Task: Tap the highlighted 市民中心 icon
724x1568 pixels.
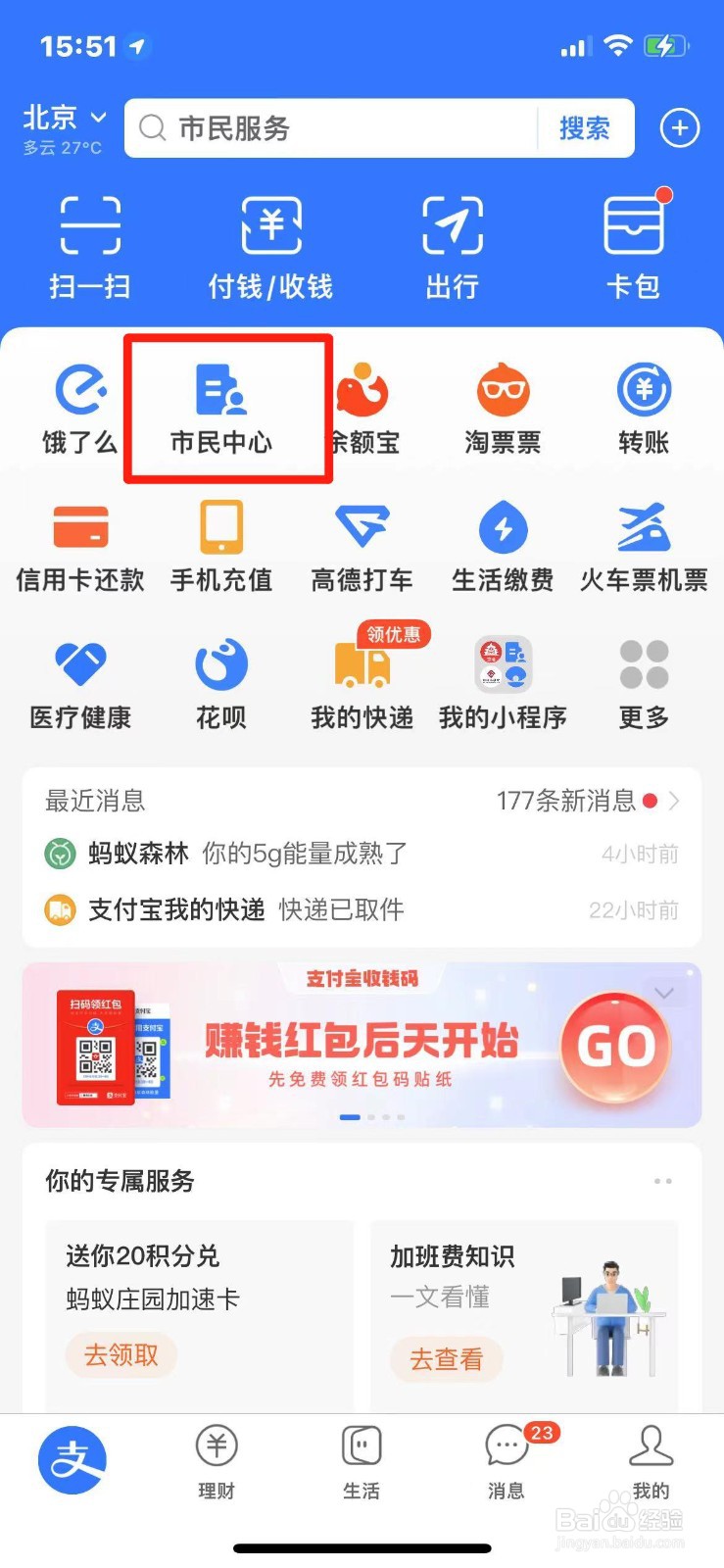Action: [x=222, y=404]
